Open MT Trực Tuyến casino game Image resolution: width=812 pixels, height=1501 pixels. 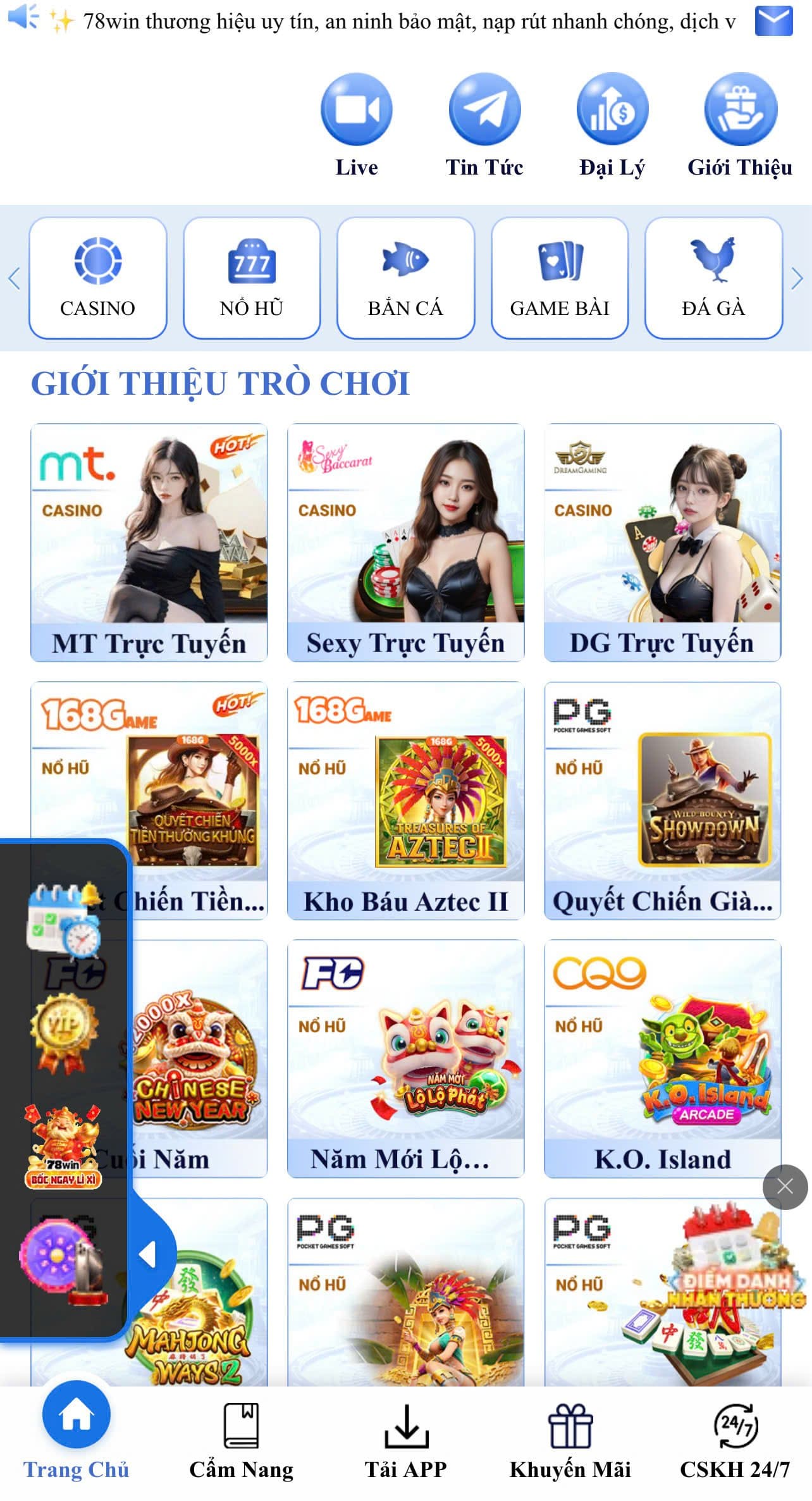pyautogui.click(x=149, y=542)
